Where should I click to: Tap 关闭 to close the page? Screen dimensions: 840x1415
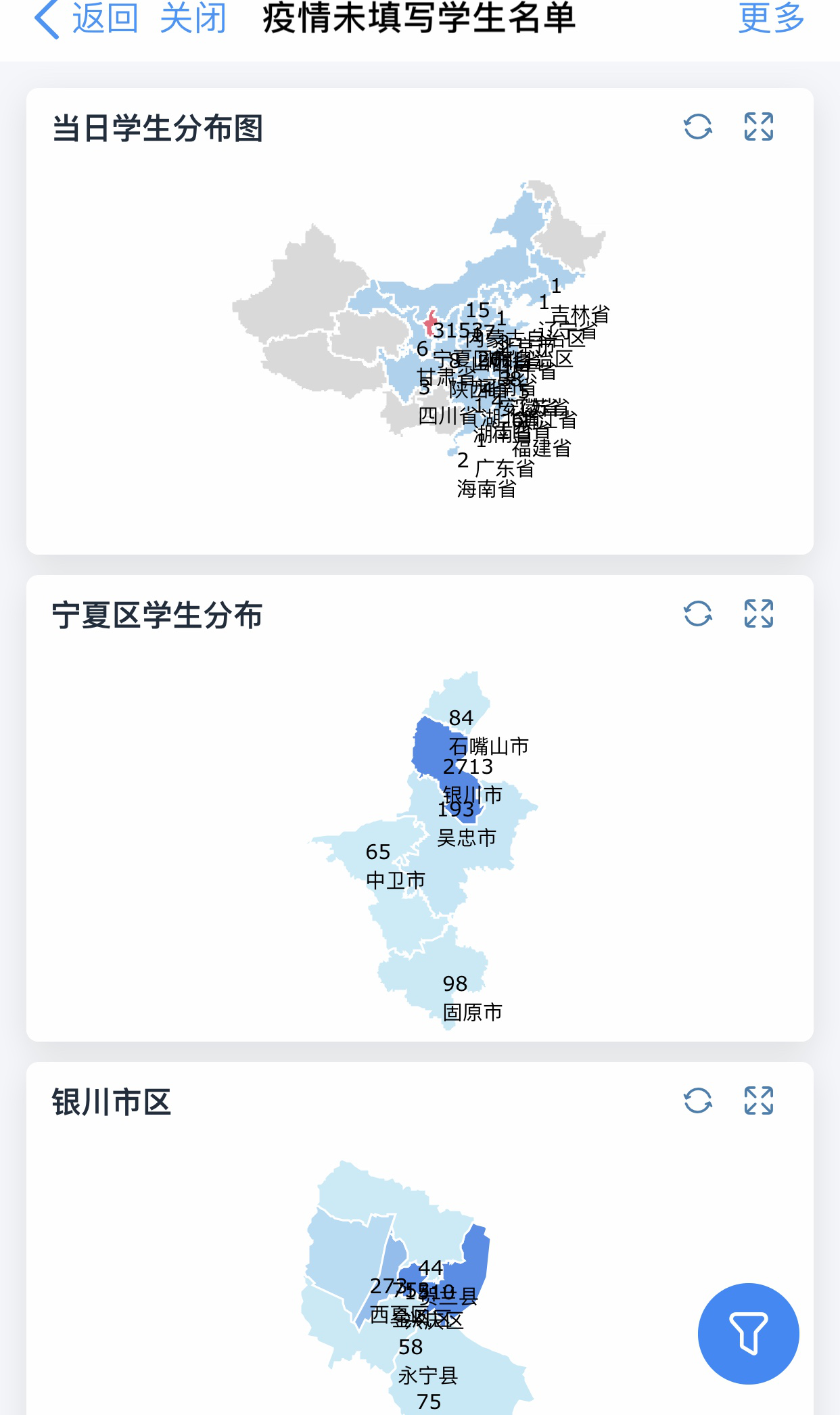click(193, 18)
